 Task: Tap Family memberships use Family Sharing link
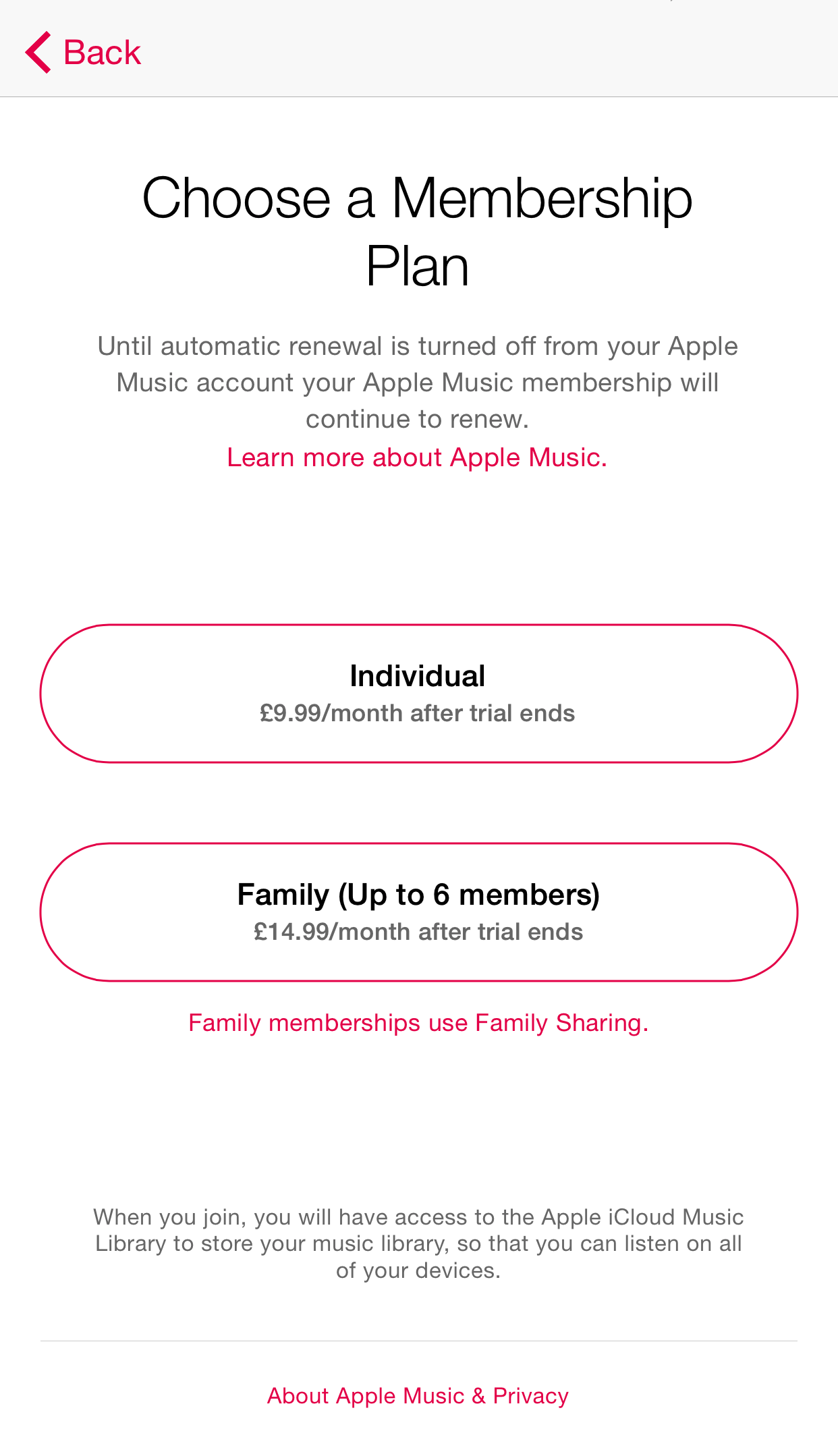[418, 1023]
